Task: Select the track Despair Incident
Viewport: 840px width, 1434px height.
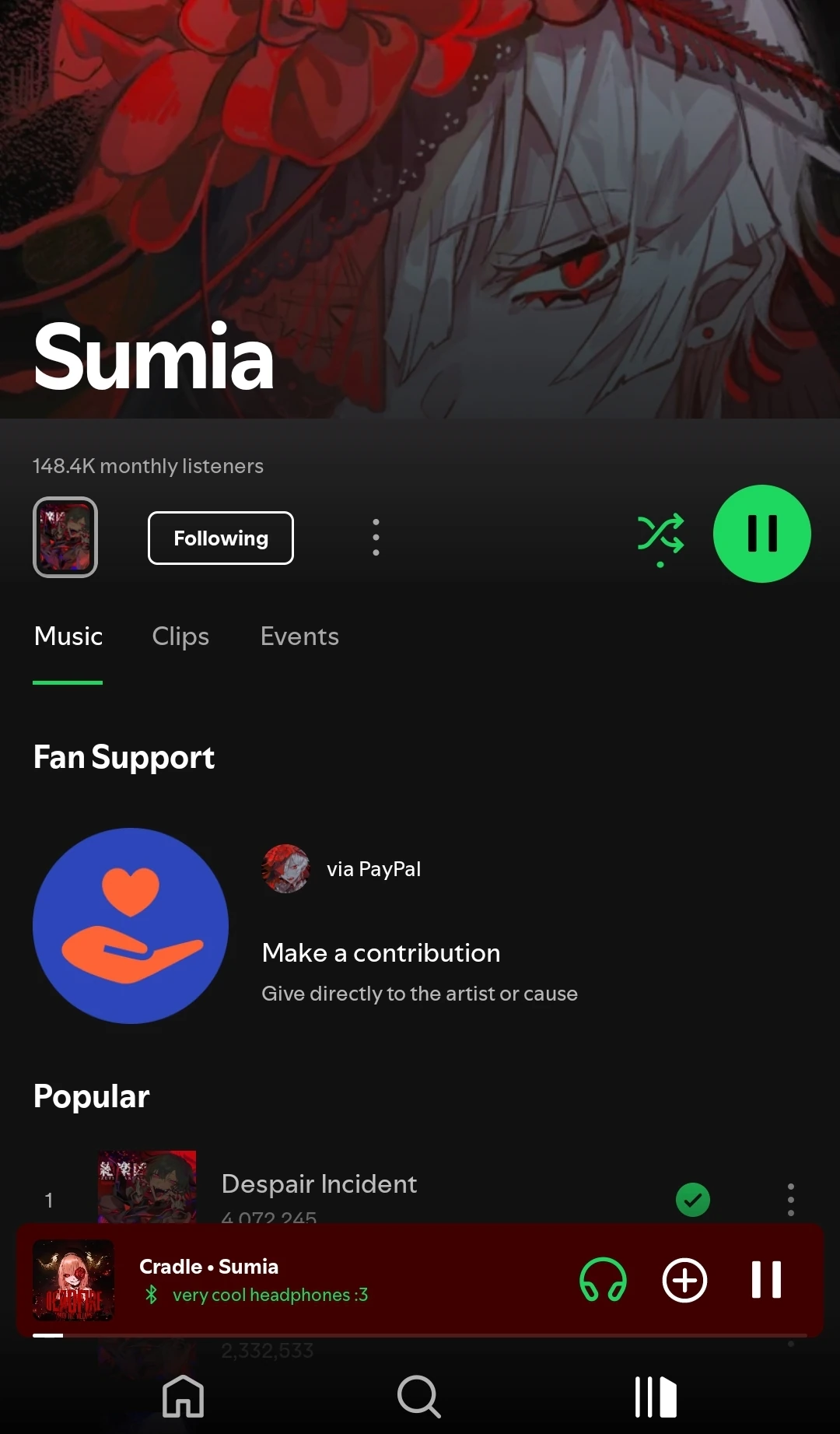Action: point(319,1183)
